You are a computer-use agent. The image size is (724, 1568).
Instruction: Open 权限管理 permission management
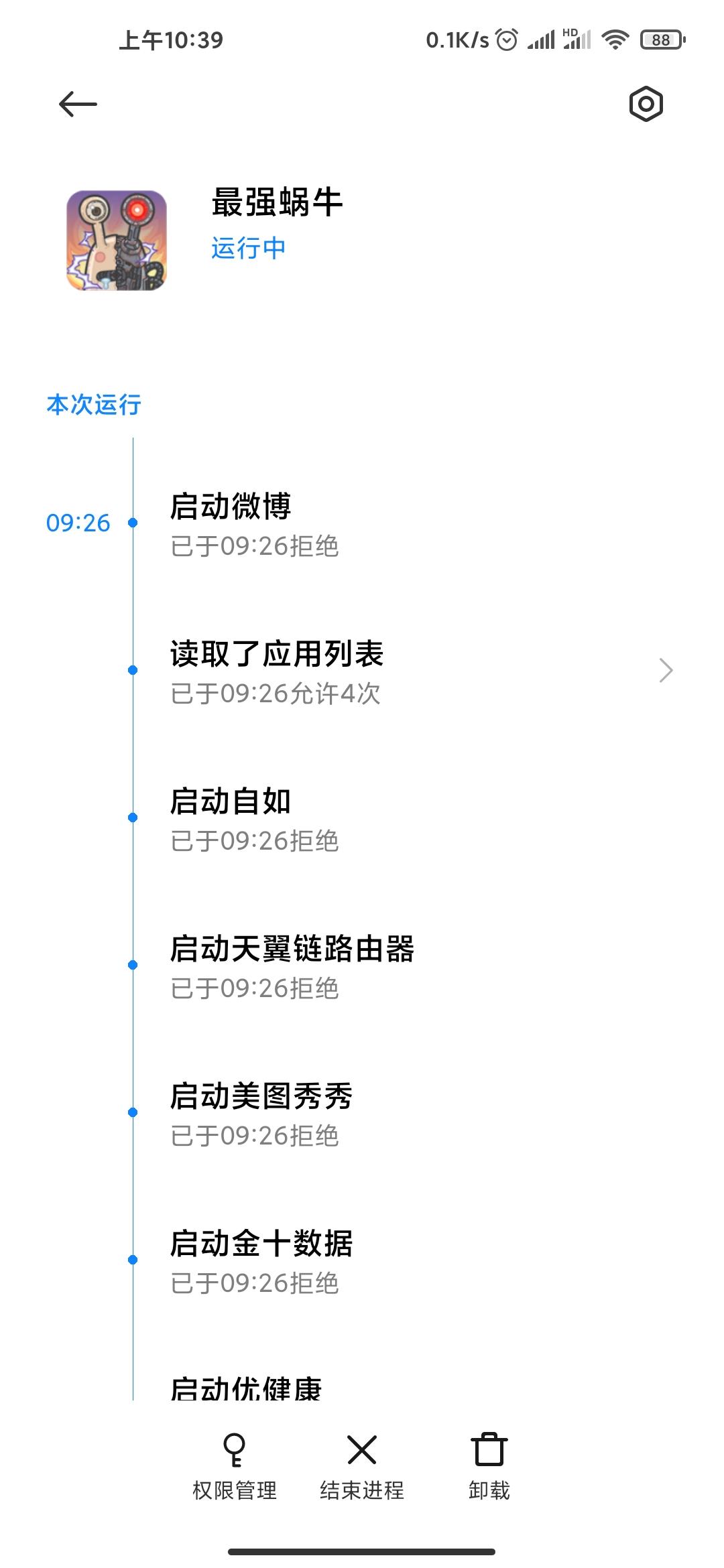pos(235,1465)
